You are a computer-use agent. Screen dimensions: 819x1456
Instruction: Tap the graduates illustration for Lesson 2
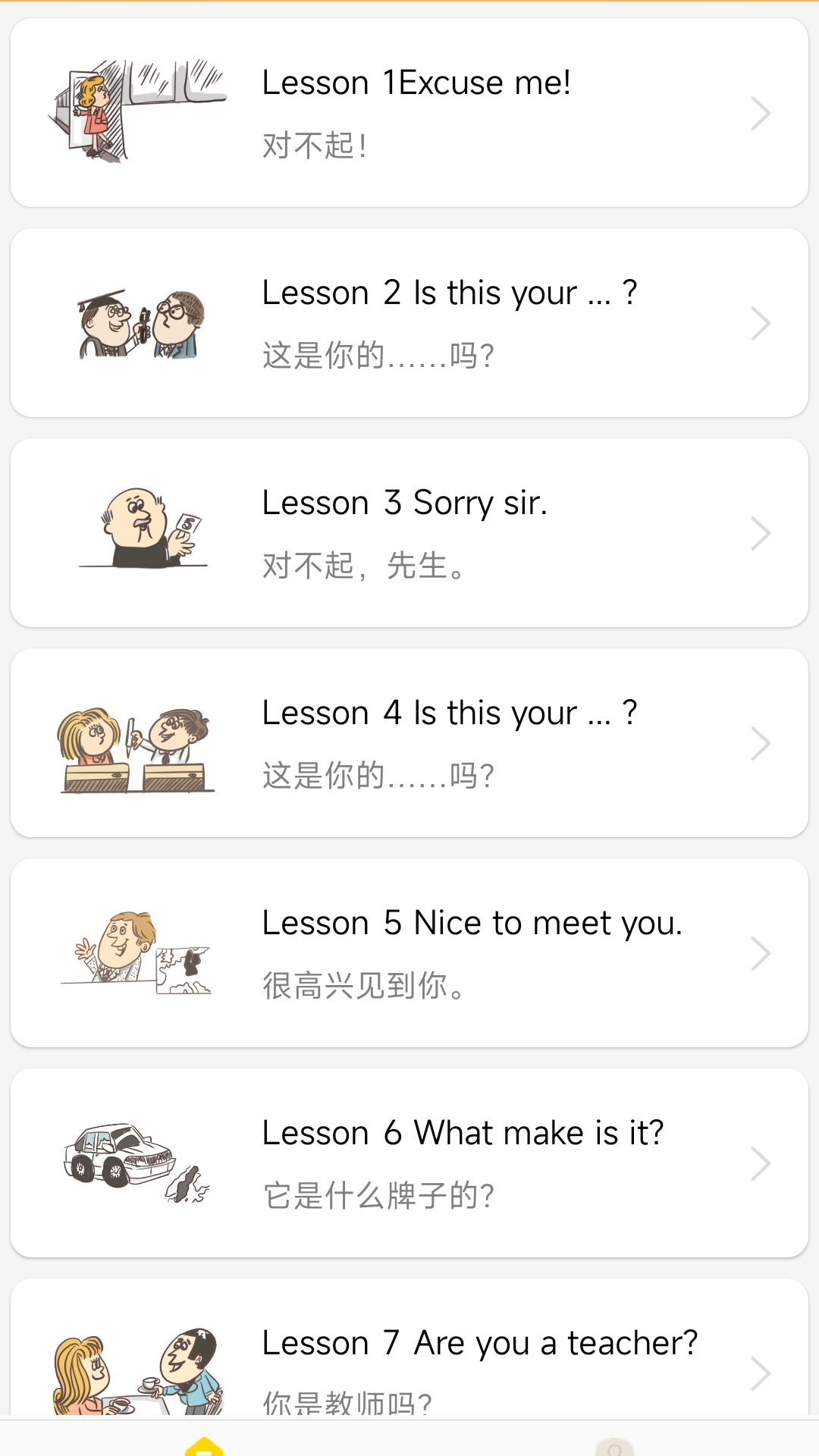click(140, 322)
